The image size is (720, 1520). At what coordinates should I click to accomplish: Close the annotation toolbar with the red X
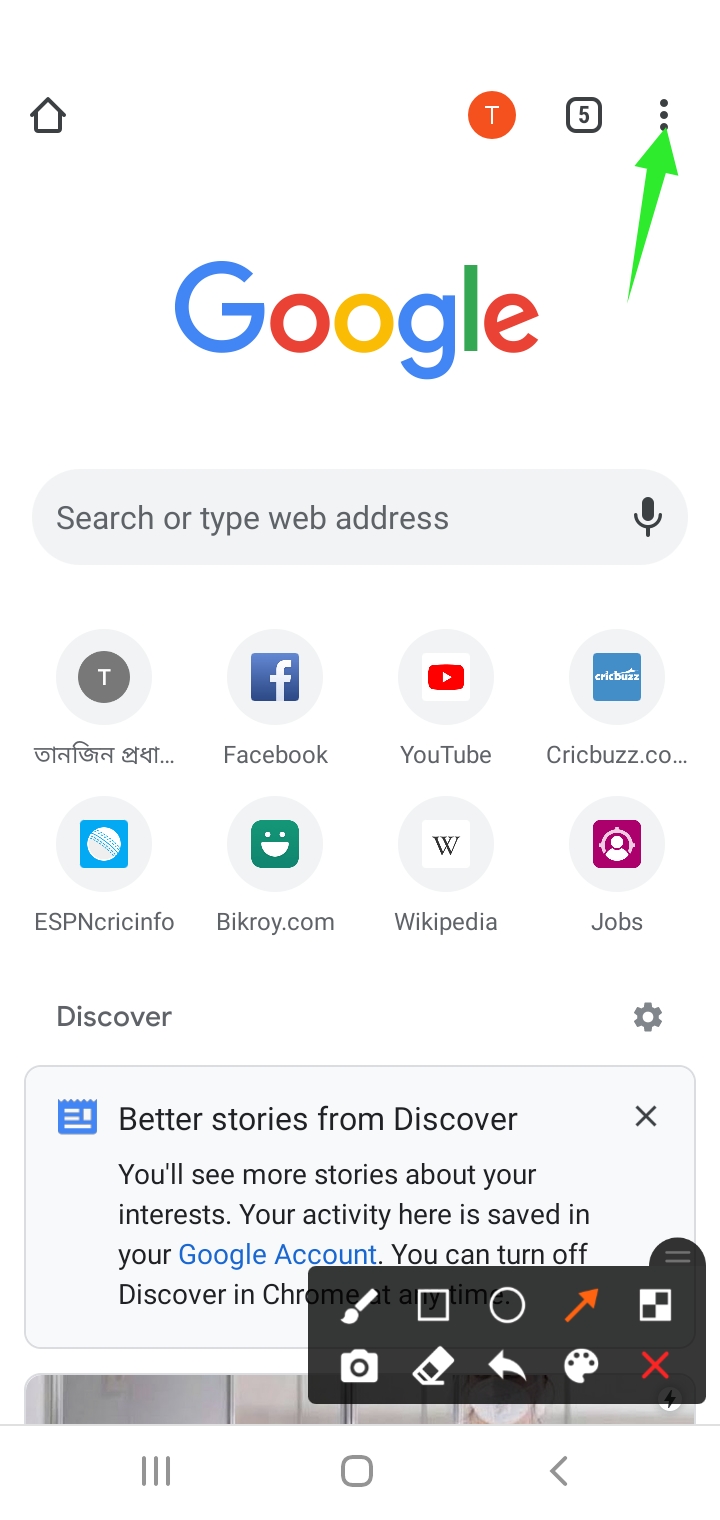pos(655,1366)
